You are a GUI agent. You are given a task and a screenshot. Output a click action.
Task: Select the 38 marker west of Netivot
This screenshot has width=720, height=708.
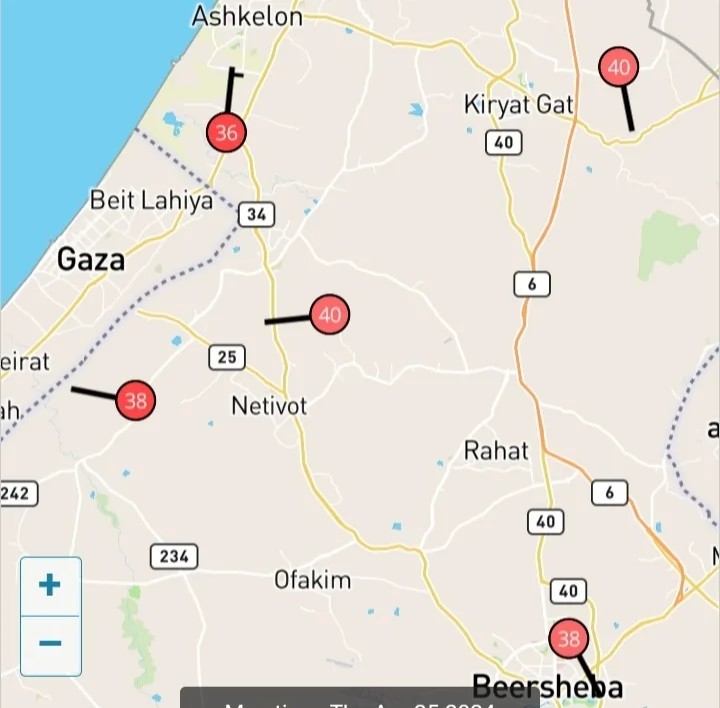[136, 401]
